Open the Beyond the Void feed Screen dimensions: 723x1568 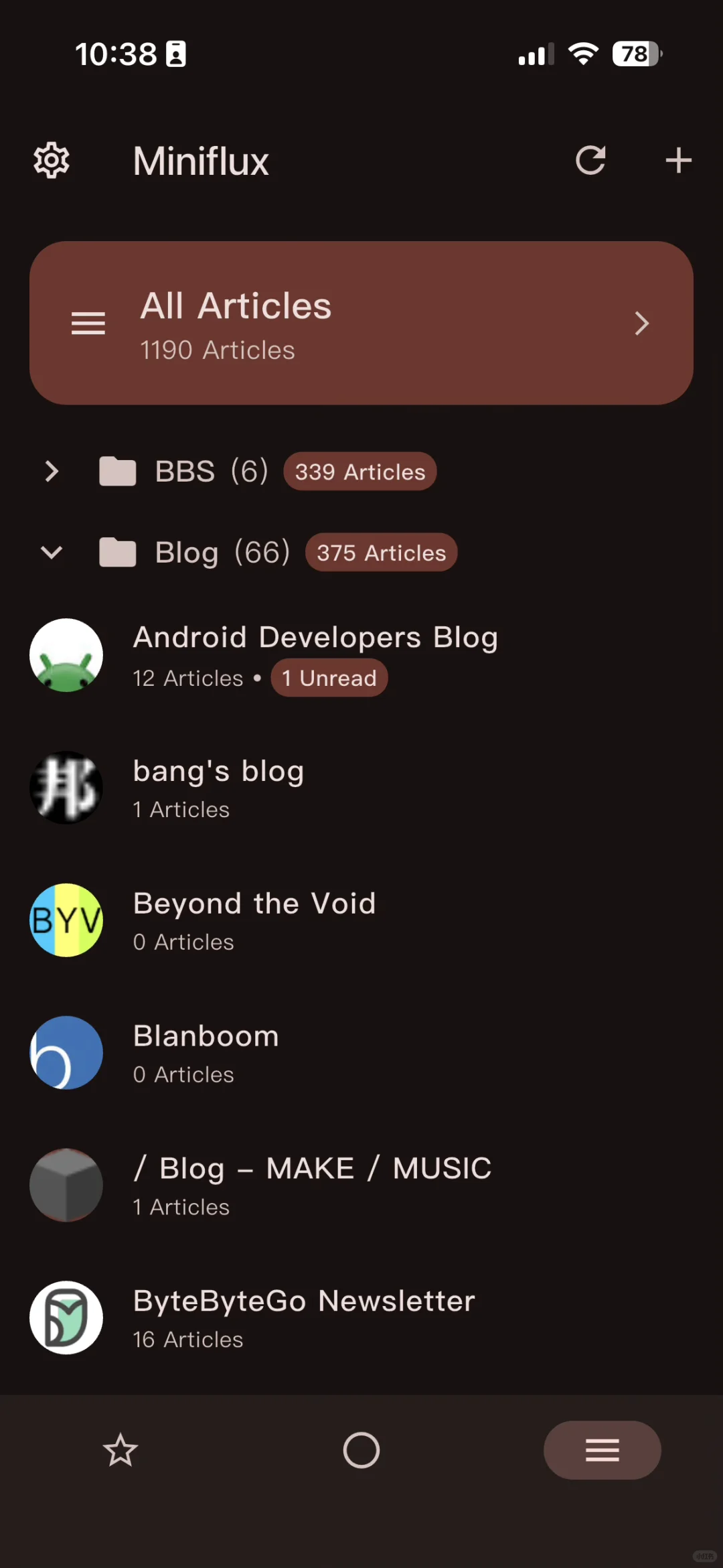coord(361,920)
